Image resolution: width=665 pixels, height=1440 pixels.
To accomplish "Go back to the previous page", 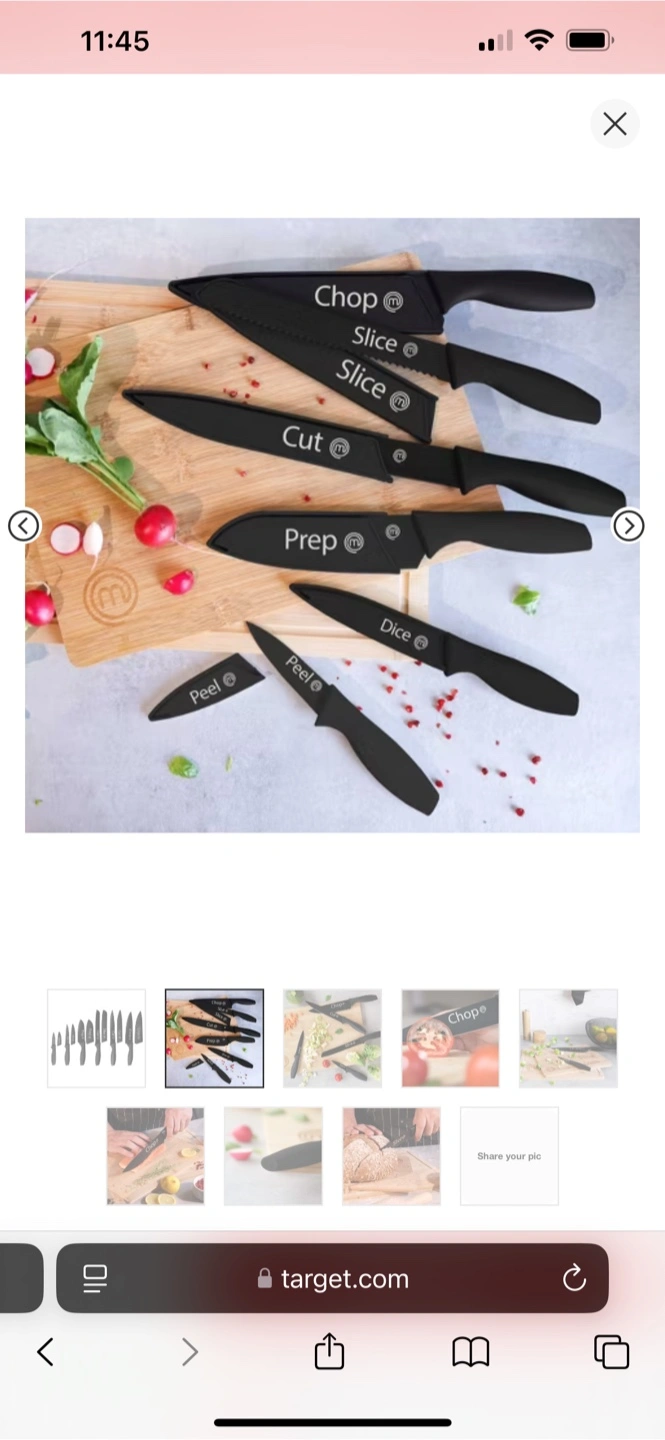I will pos(45,1353).
